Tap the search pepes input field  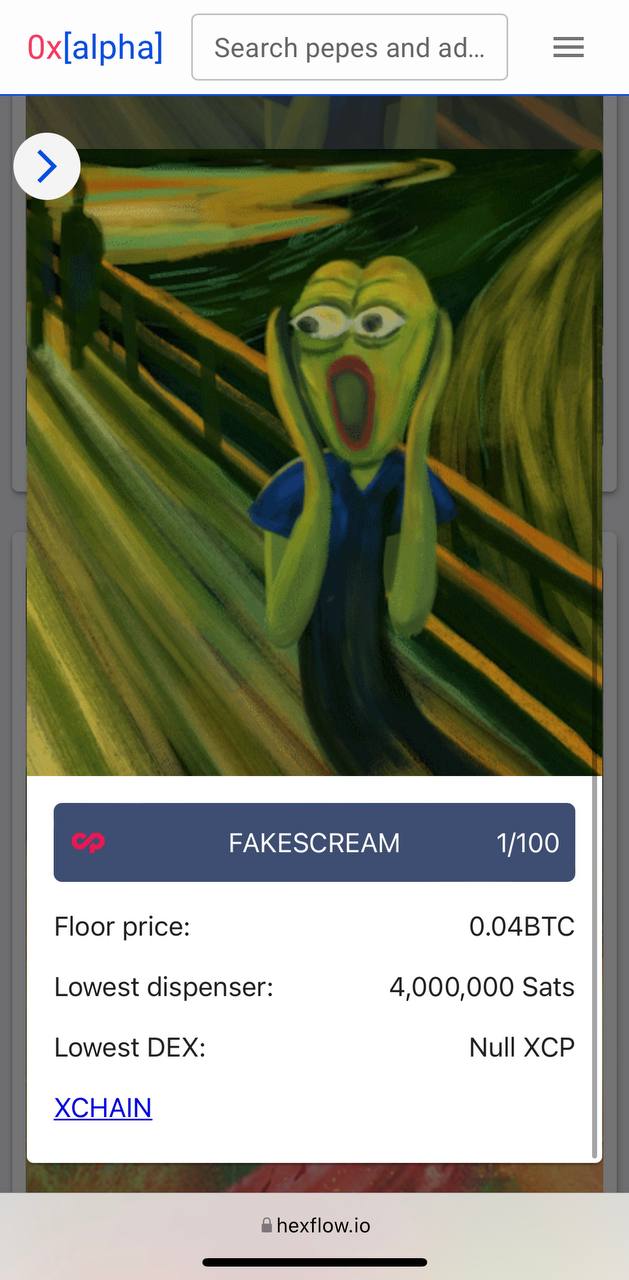tap(349, 47)
